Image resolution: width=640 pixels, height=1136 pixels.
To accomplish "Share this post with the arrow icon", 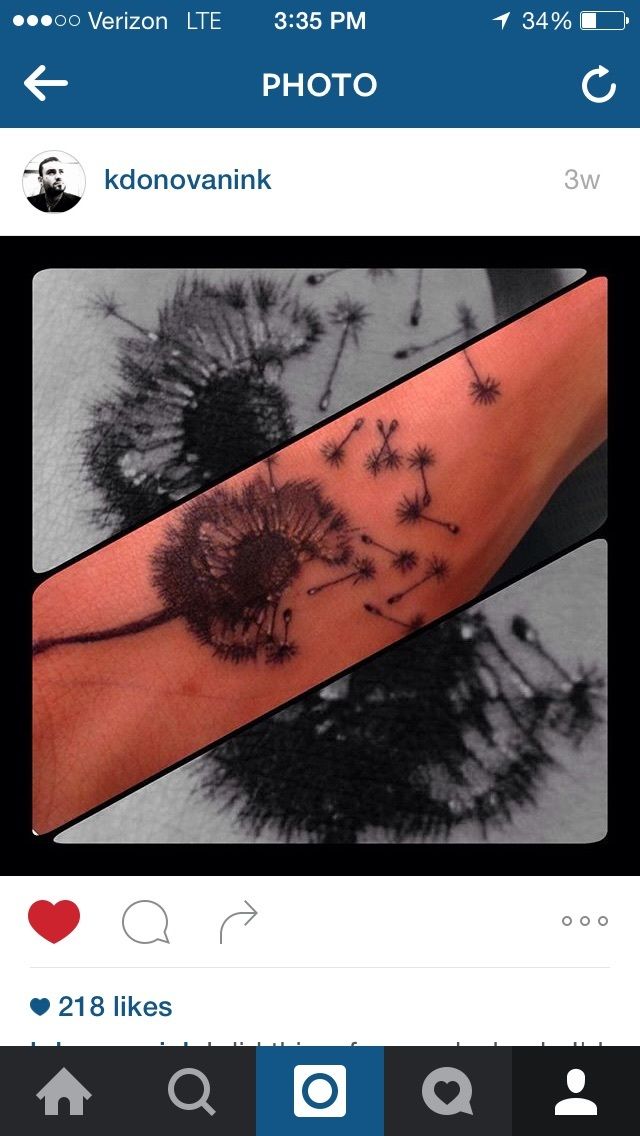I will tap(239, 921).
